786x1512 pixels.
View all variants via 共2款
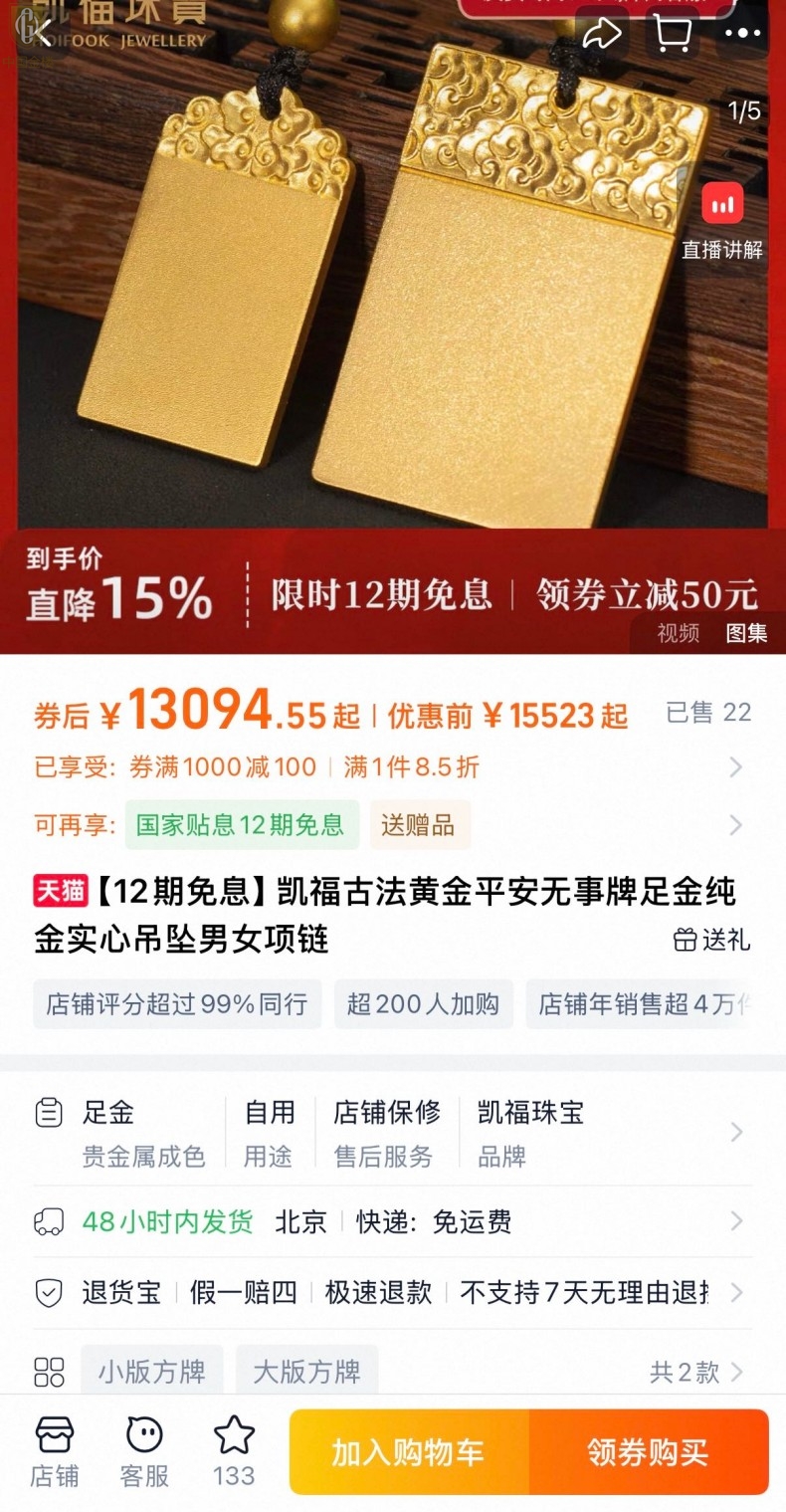coord(695,1373)
